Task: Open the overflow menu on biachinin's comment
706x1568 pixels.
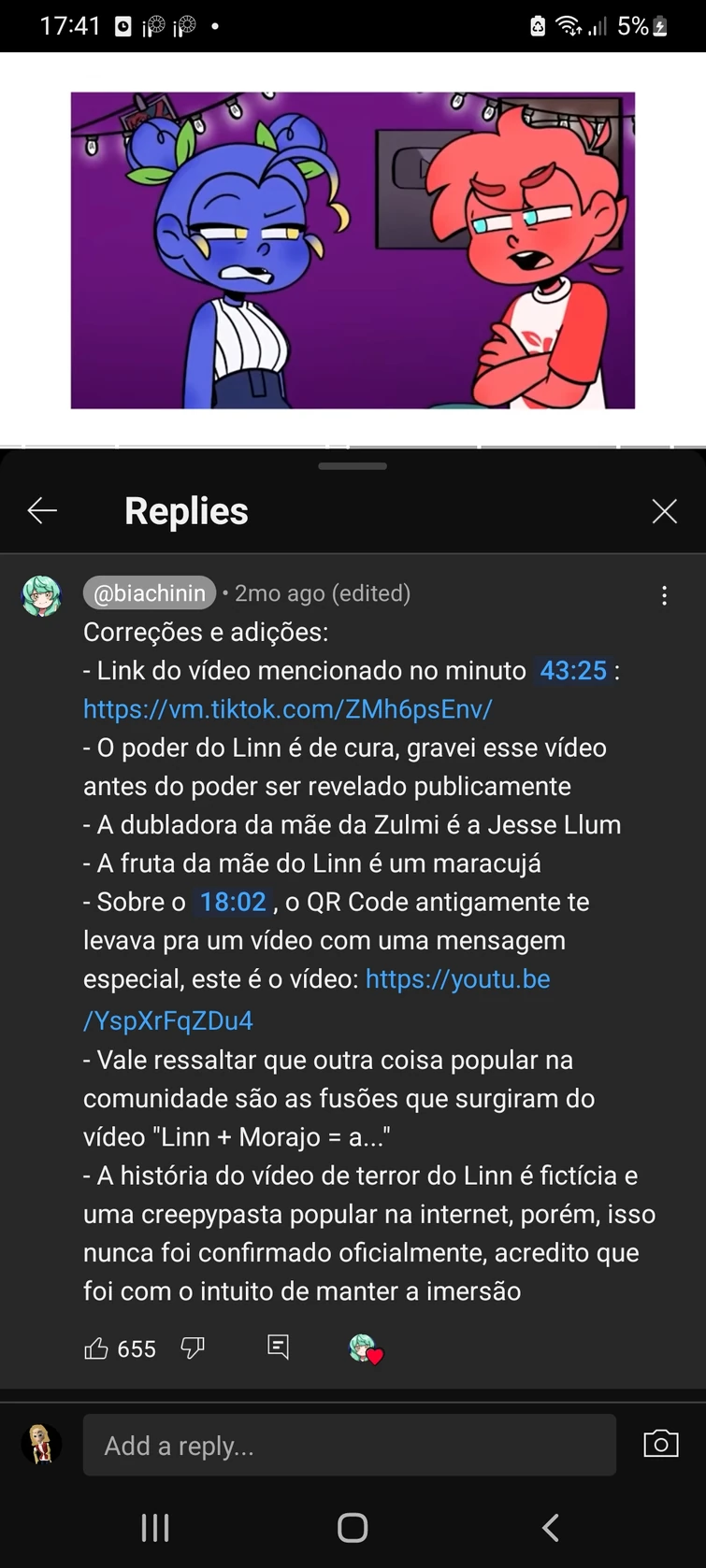Action: (664, 595)
